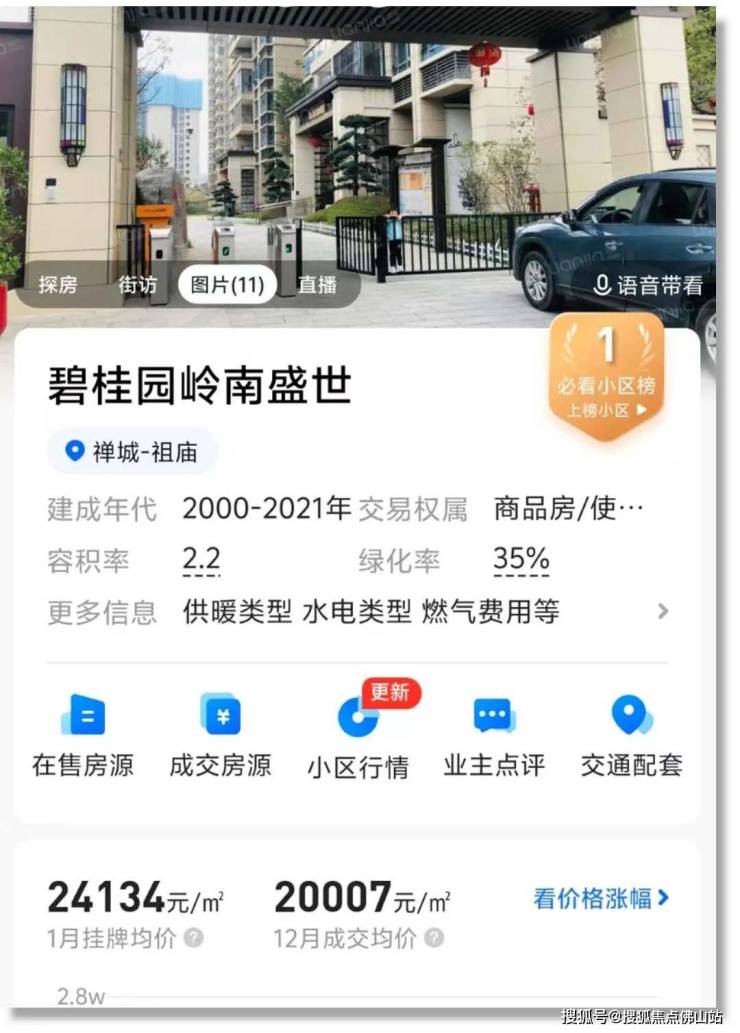Tap the 禅城-祖庙 location chip
This screenshot has height=1033, width=740.
[x=131, y=451]
